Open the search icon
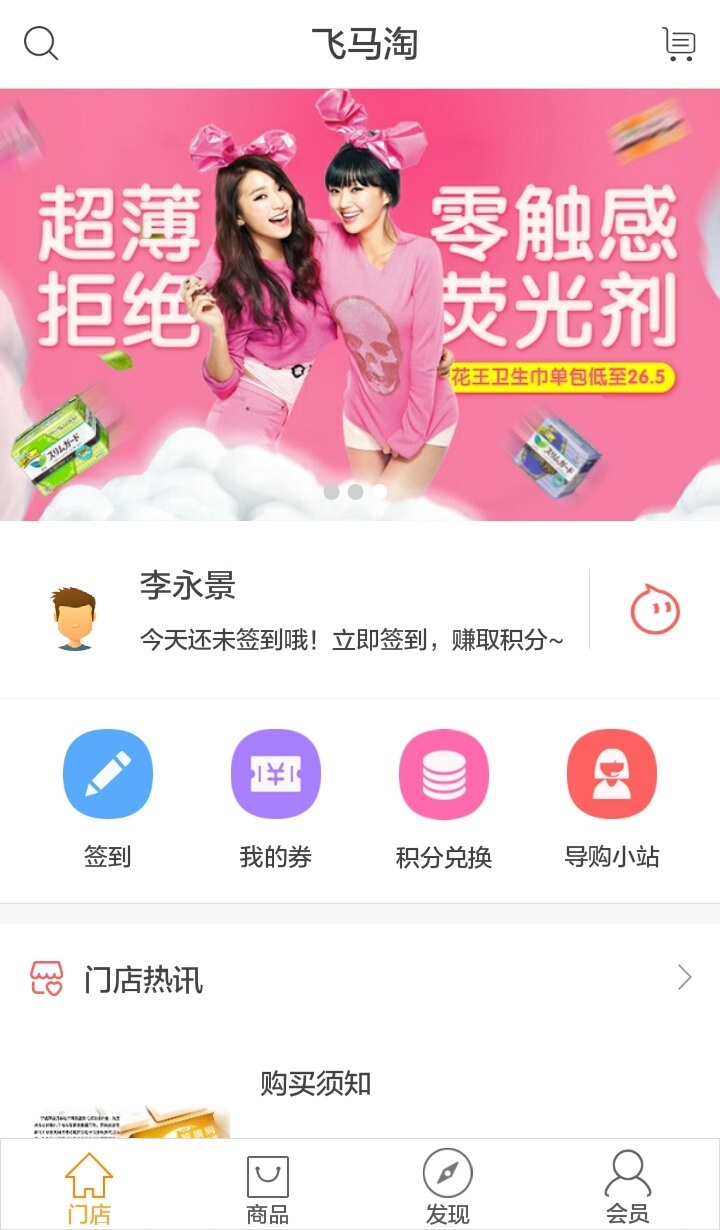 coord(41,44)
